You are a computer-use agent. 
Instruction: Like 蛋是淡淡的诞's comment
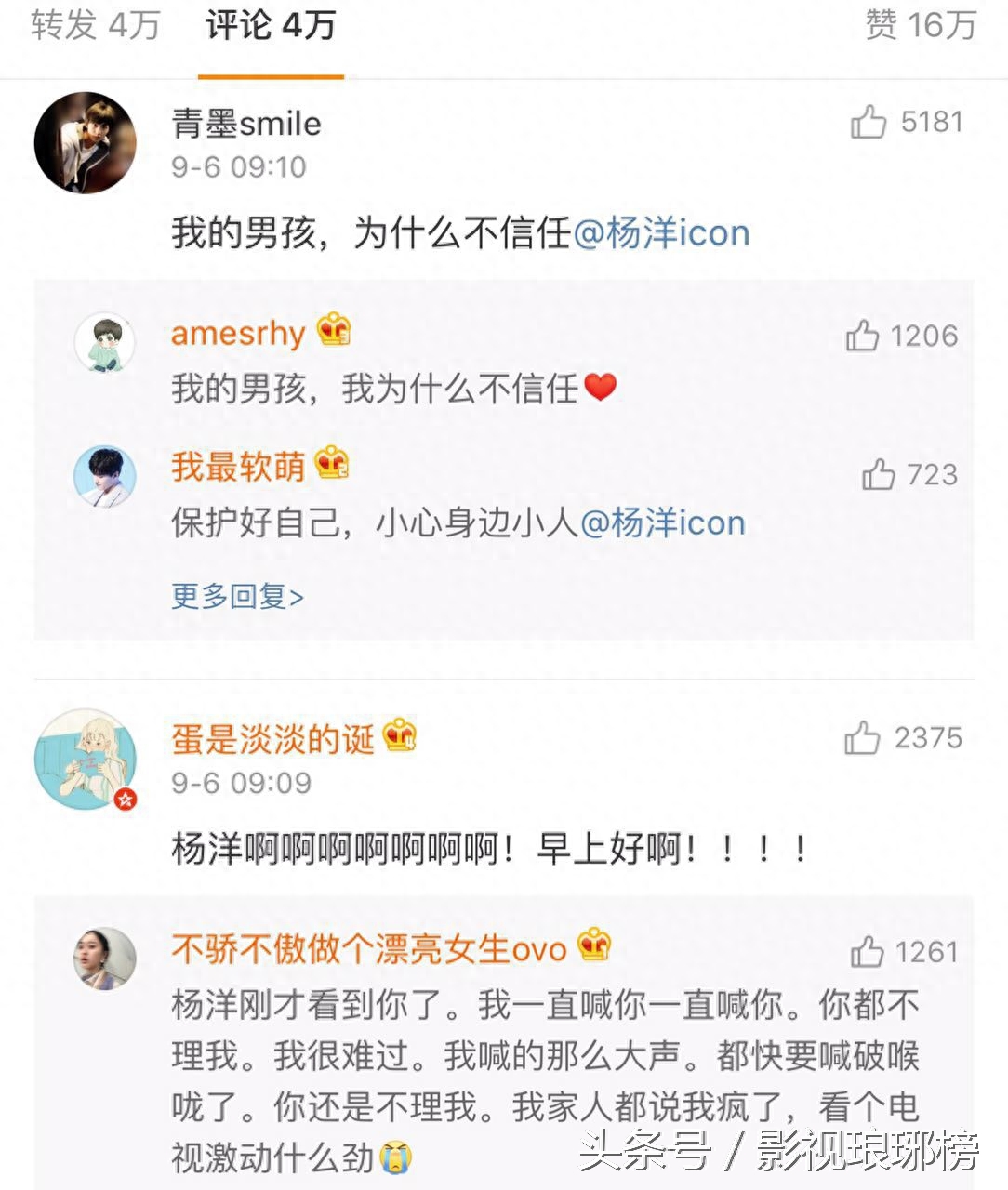[x=863, y=738]
